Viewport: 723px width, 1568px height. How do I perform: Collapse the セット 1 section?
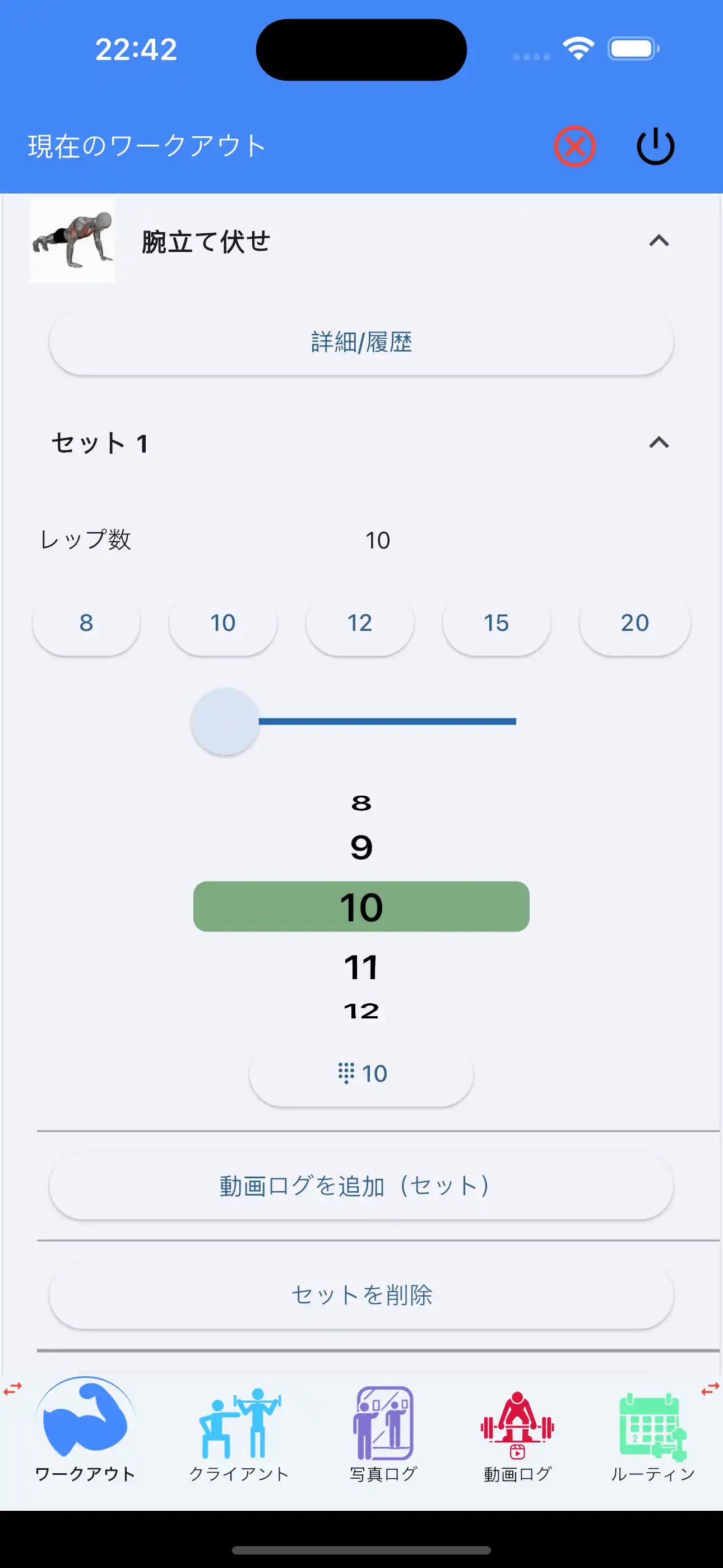[x=657, y=443]
